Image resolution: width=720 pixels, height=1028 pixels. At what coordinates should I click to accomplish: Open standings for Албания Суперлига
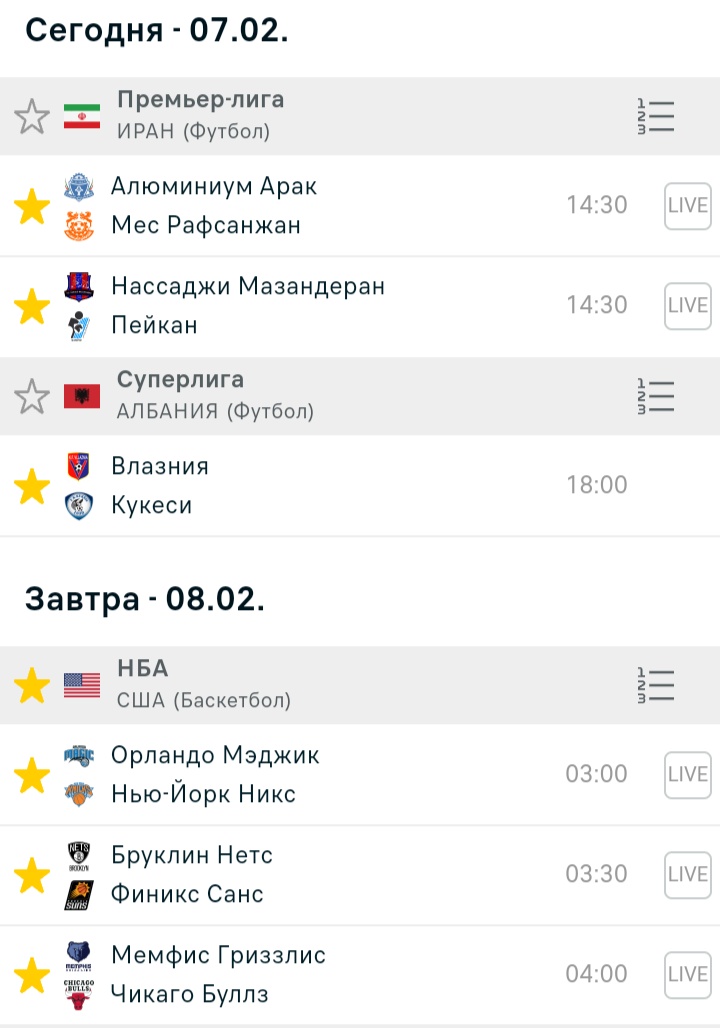pos(656,396)
